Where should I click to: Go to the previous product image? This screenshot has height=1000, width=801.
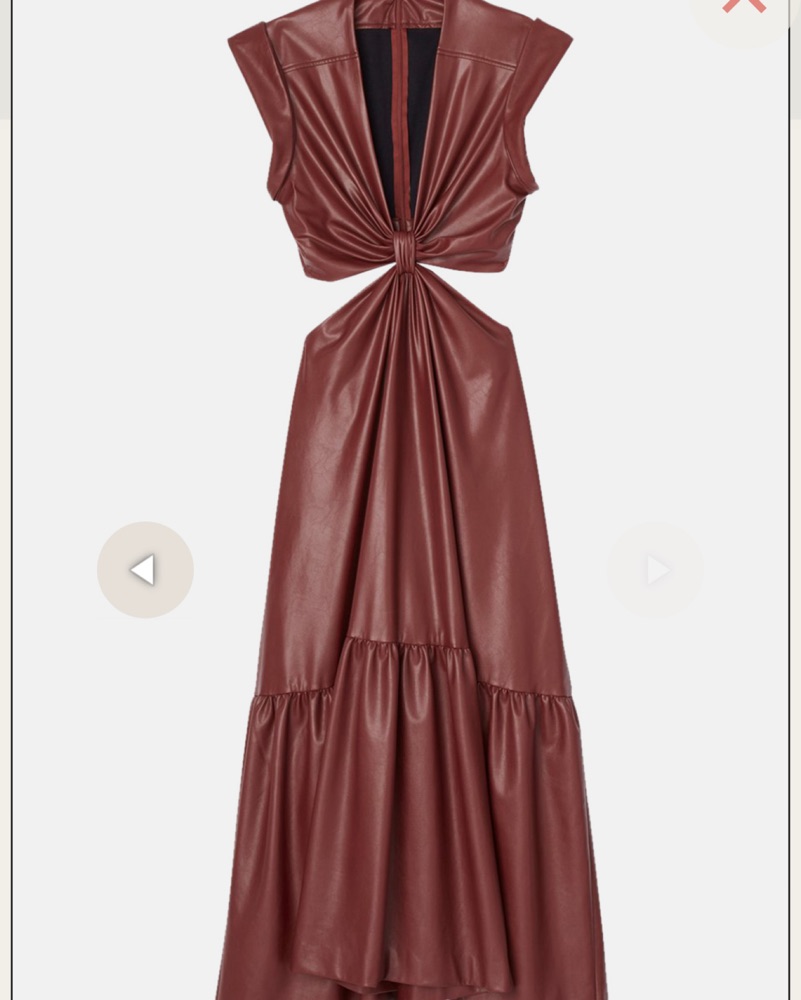click(145, 569)
